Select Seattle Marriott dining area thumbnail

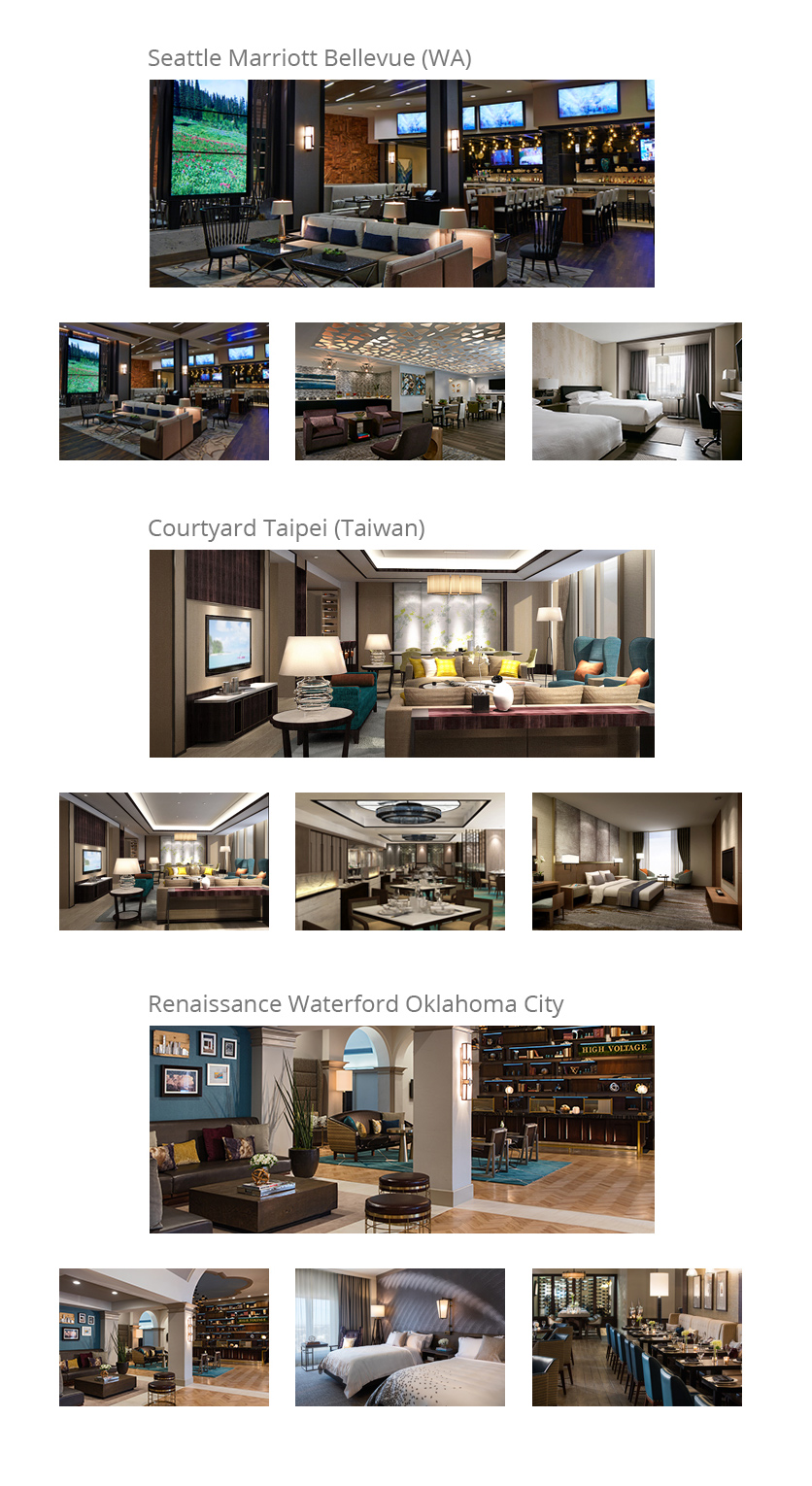pos(400,390)
